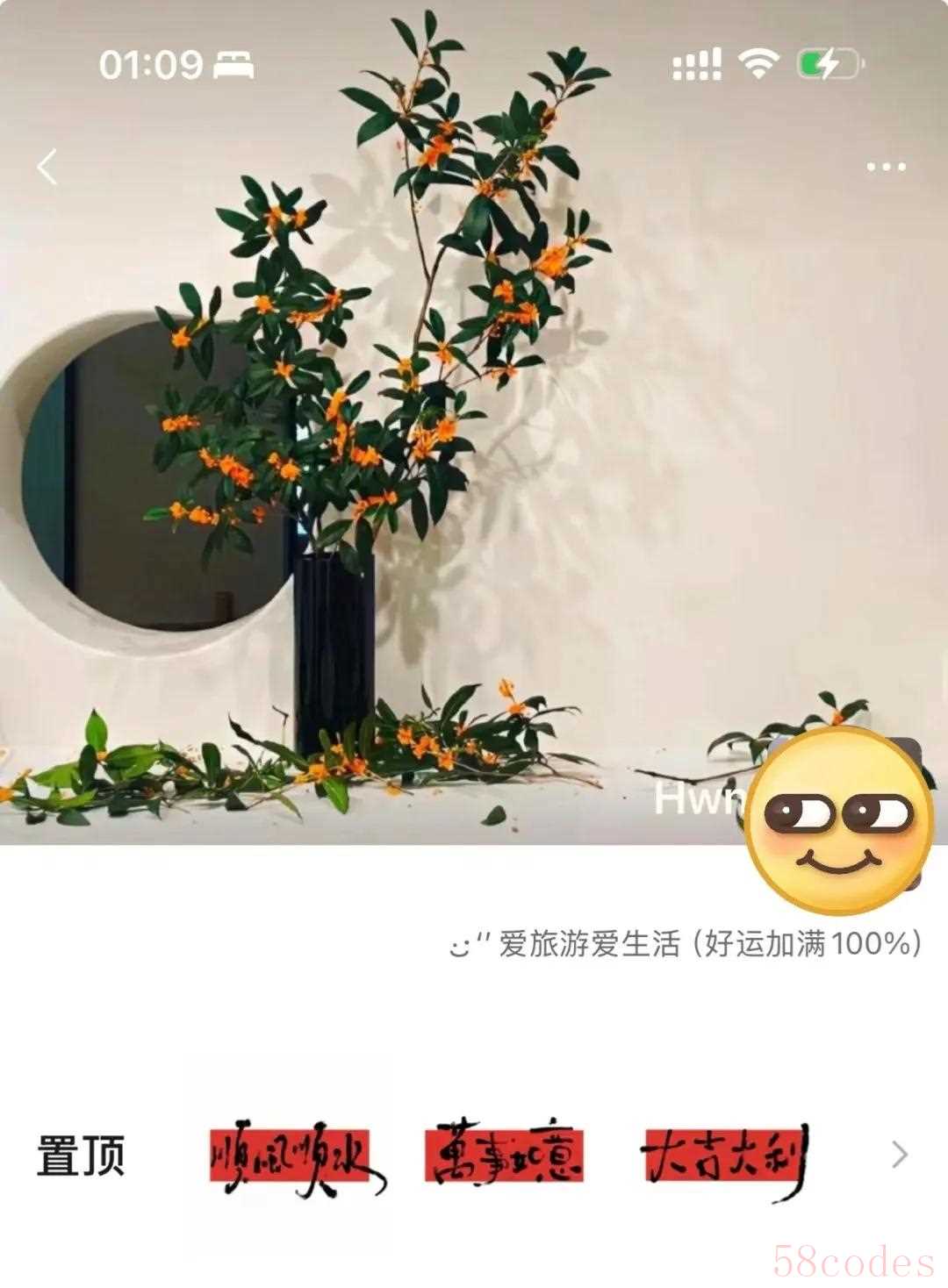Open the first pinned calligraphy image

[x=294, y=1156]
